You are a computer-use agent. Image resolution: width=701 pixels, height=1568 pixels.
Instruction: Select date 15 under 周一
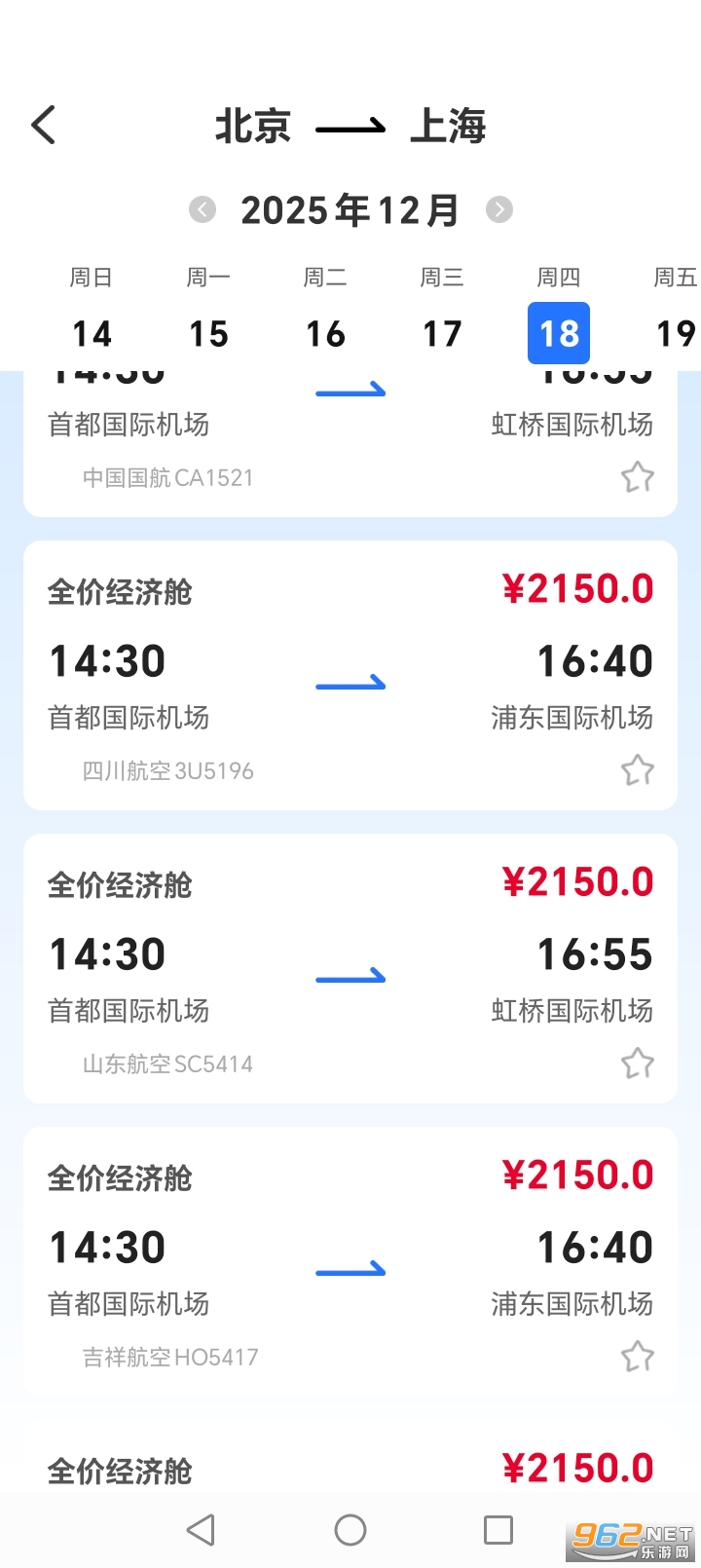[x=207, y=333]
